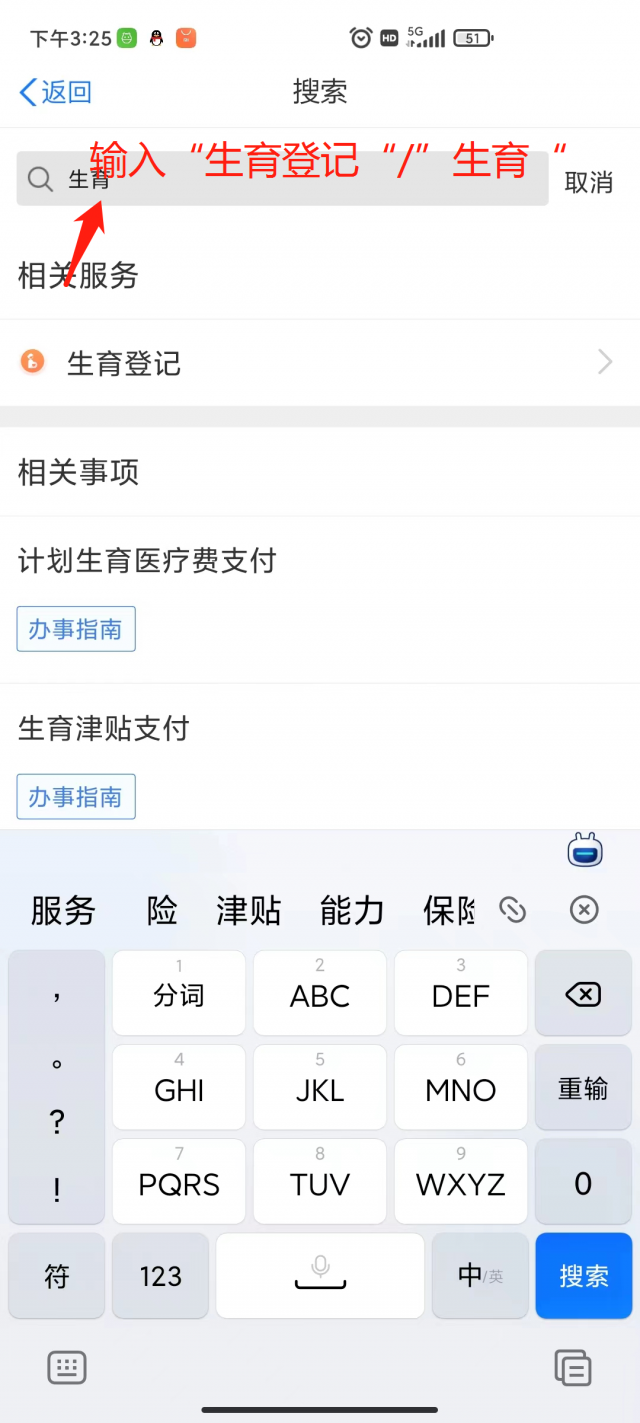Select the 津贴 keyboard suggestion
The width and height of the screenshot is (640, 1423).
[248, 911]
